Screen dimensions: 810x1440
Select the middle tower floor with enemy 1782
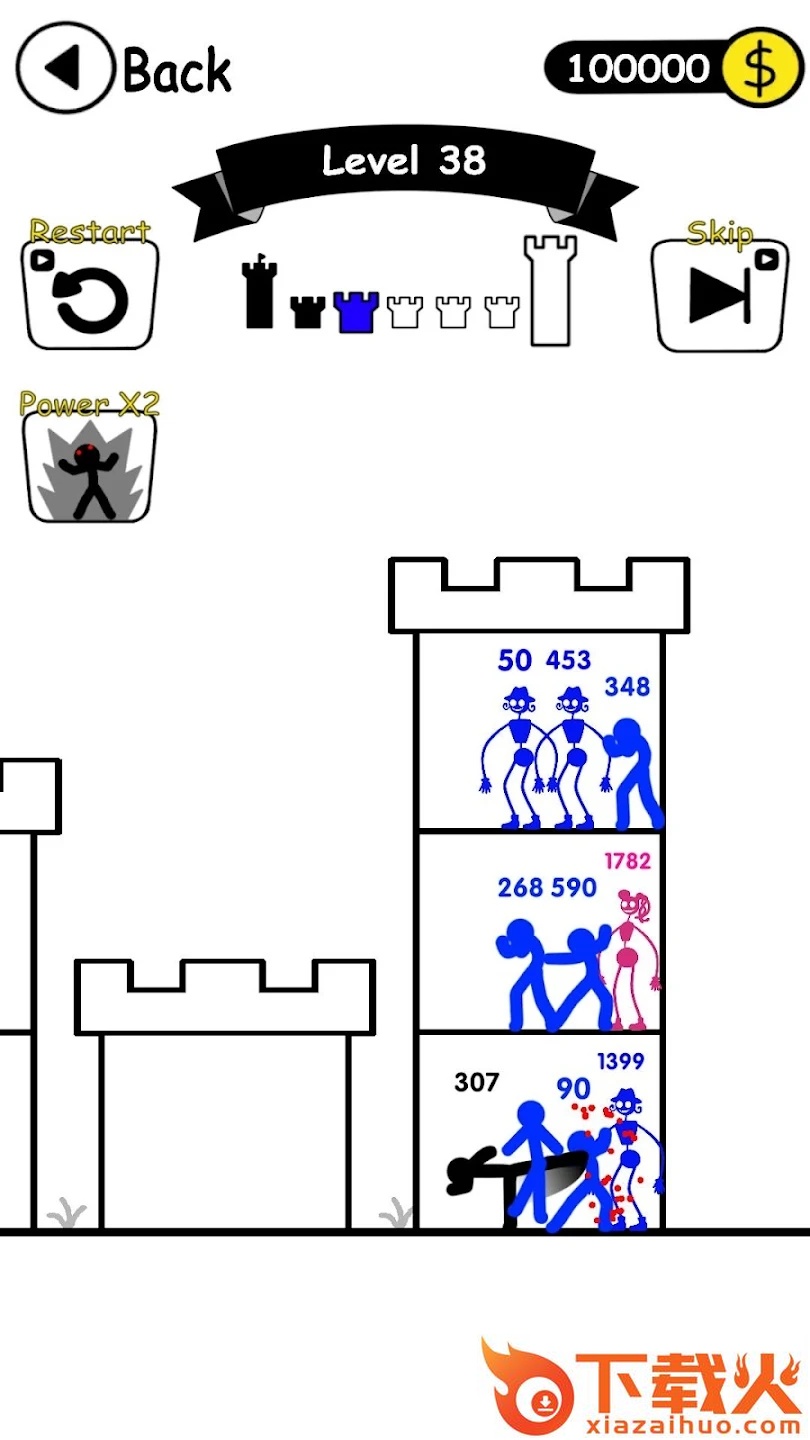pyautogui.click(x=540, y=932)
